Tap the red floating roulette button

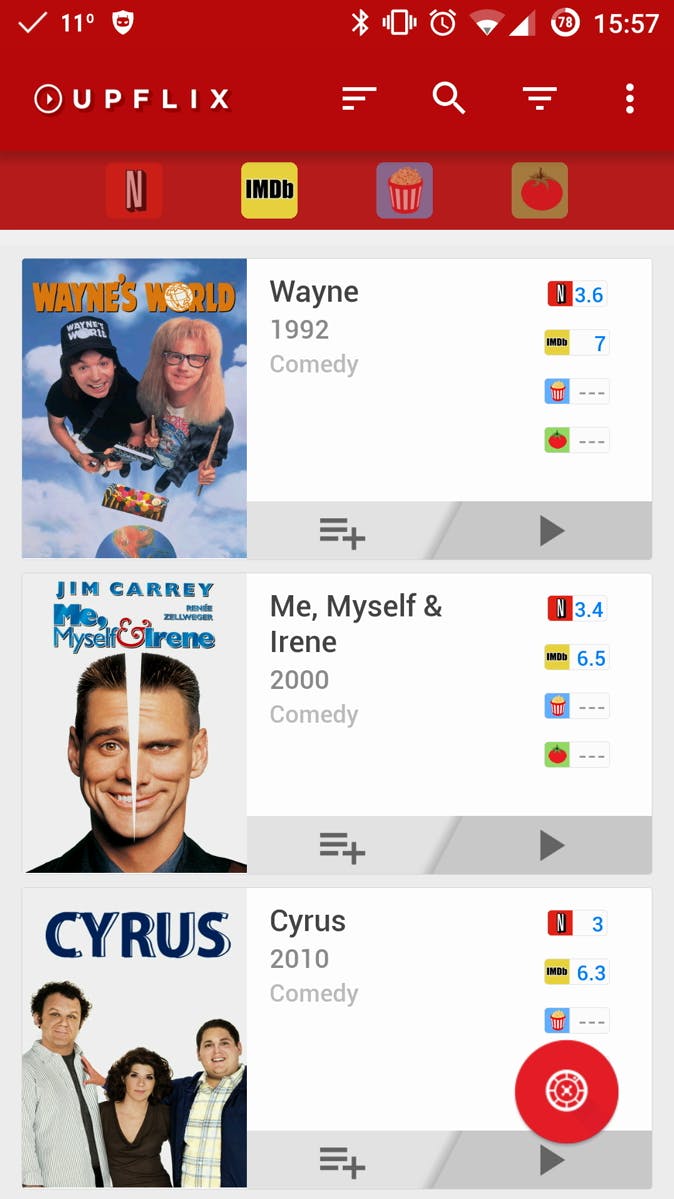tap(566, 1091)
